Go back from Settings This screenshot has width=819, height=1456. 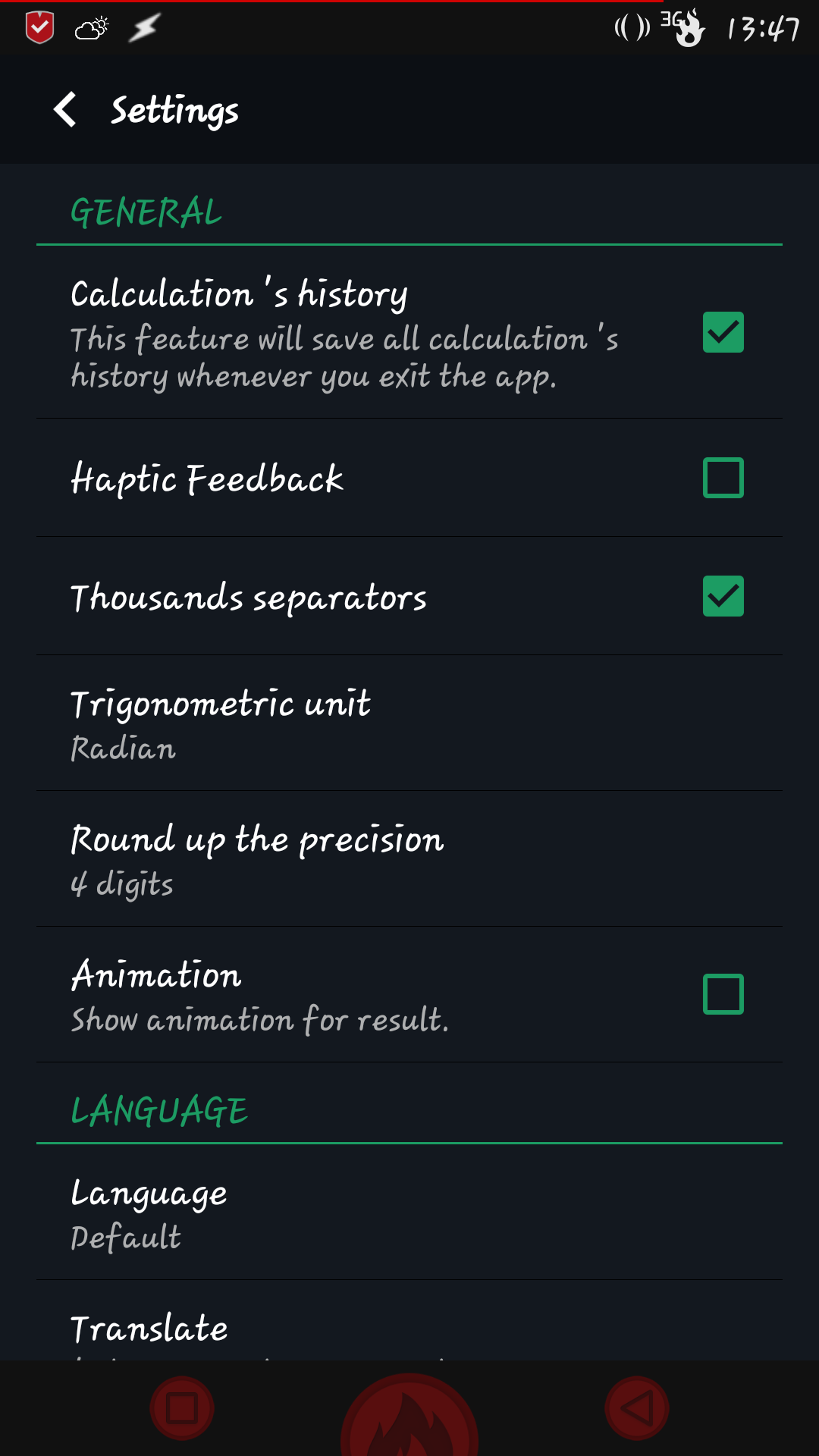coord(65,110)
